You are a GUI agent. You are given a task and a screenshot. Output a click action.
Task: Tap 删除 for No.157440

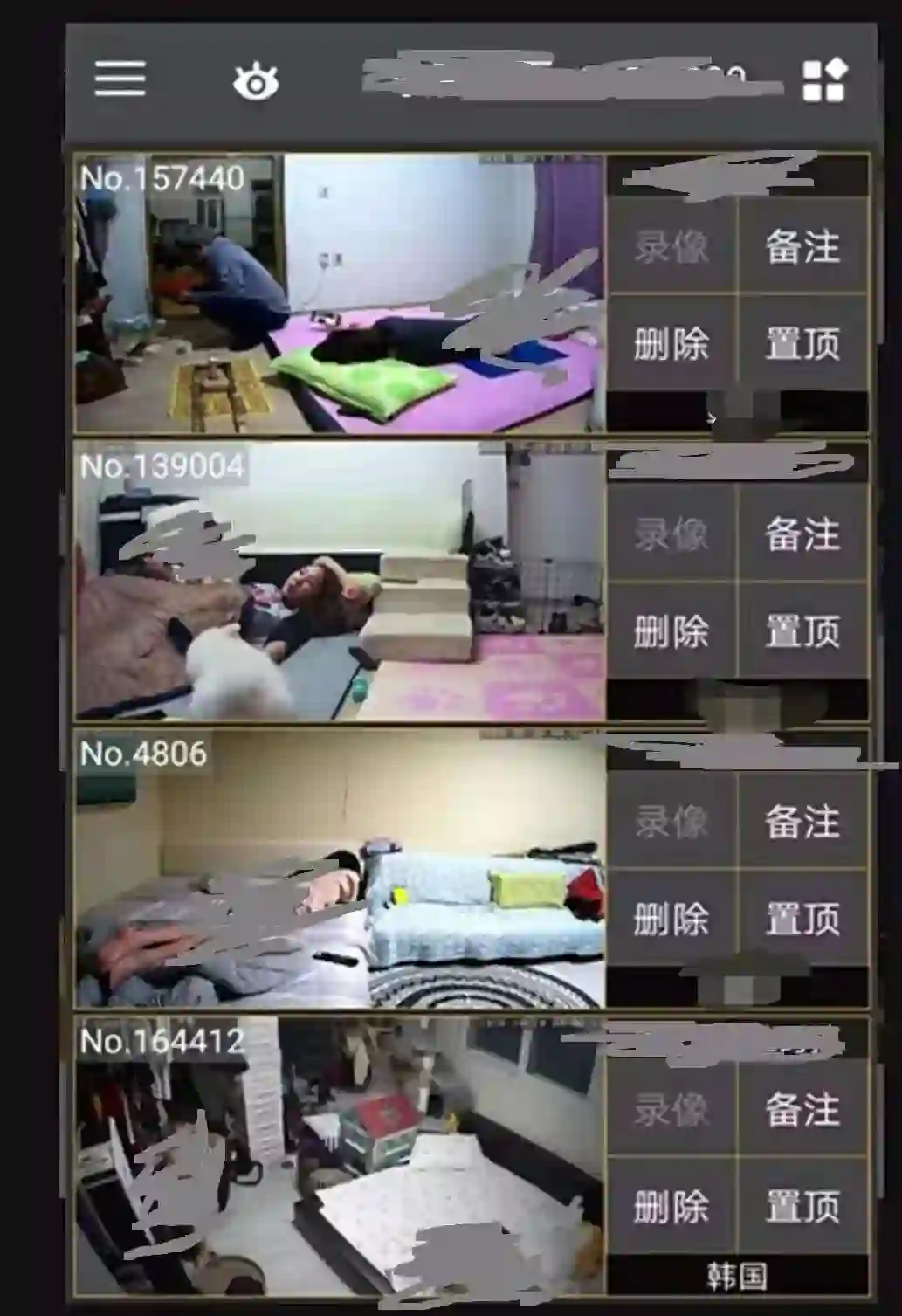[671, 343]
